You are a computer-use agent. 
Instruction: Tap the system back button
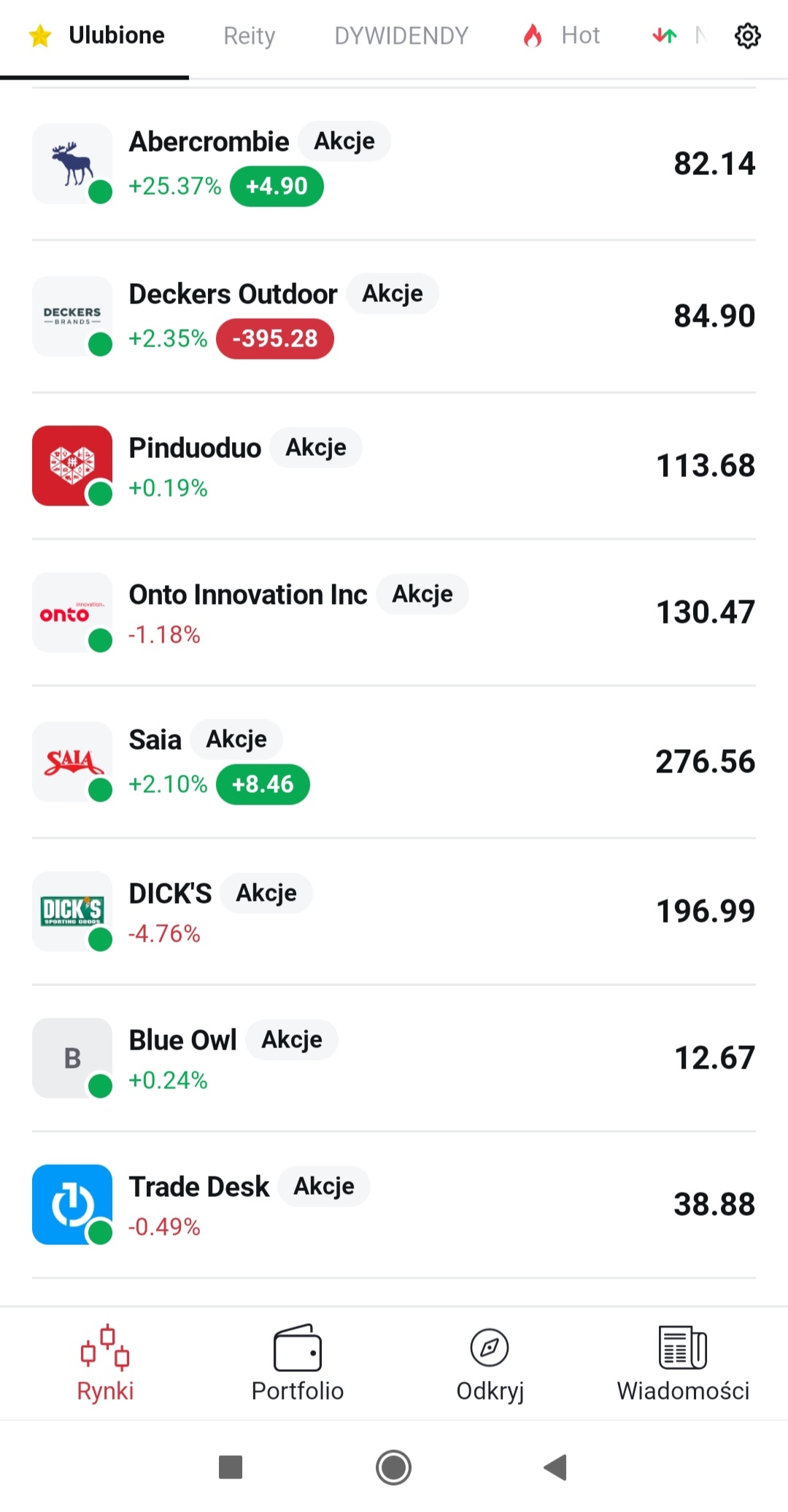tap(556, 1467)
